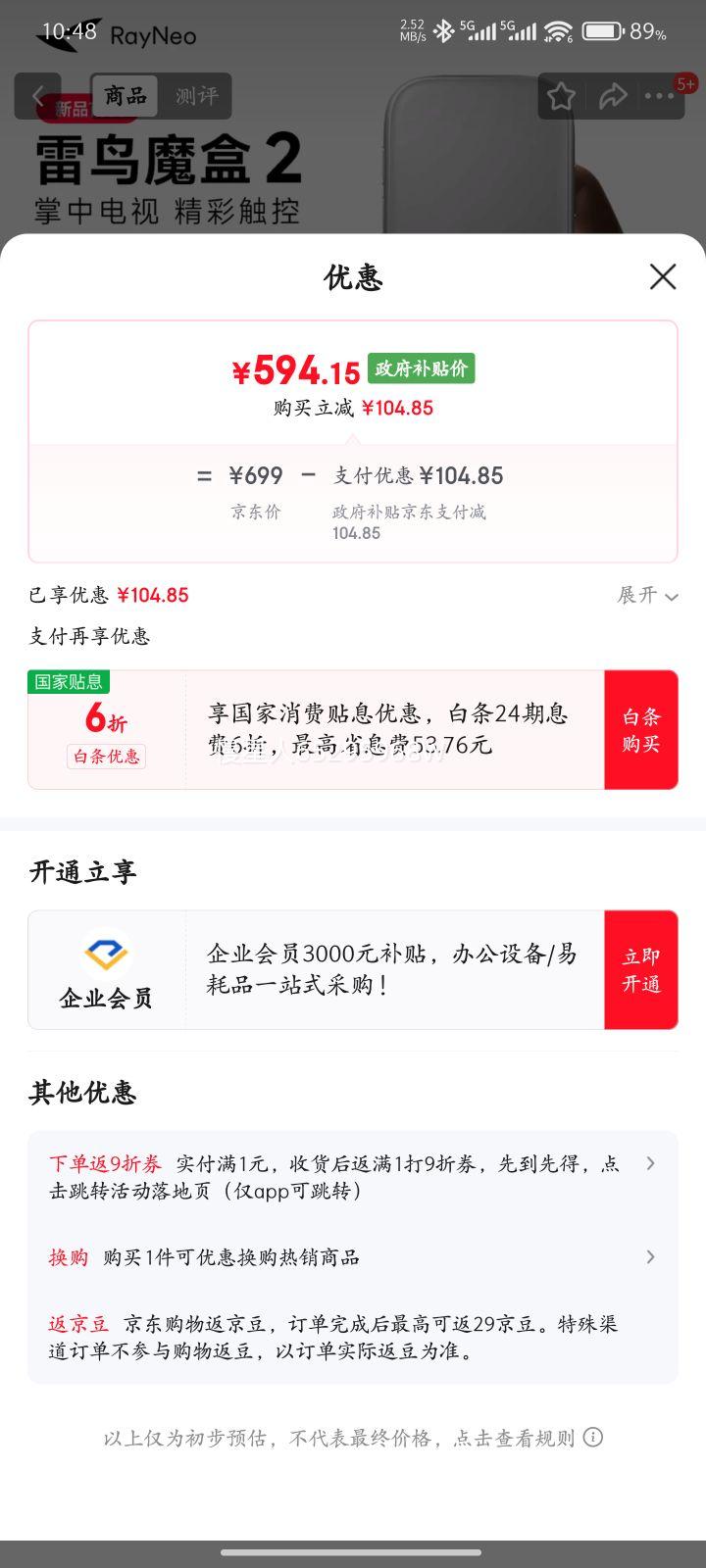
Task: Open the 下单返9折券 detail chevron
Action: click(x=650, y=1162)
